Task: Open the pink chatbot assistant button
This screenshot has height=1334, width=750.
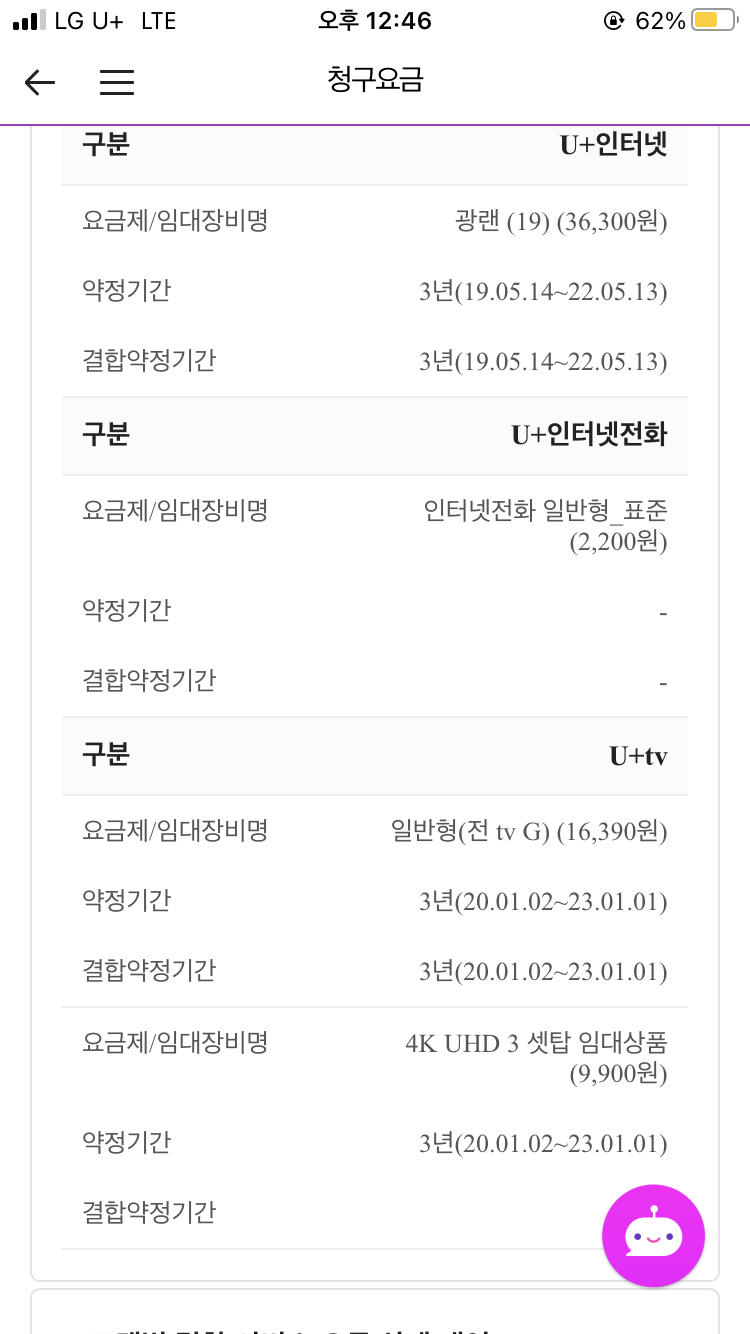Action: [654, 1236]
